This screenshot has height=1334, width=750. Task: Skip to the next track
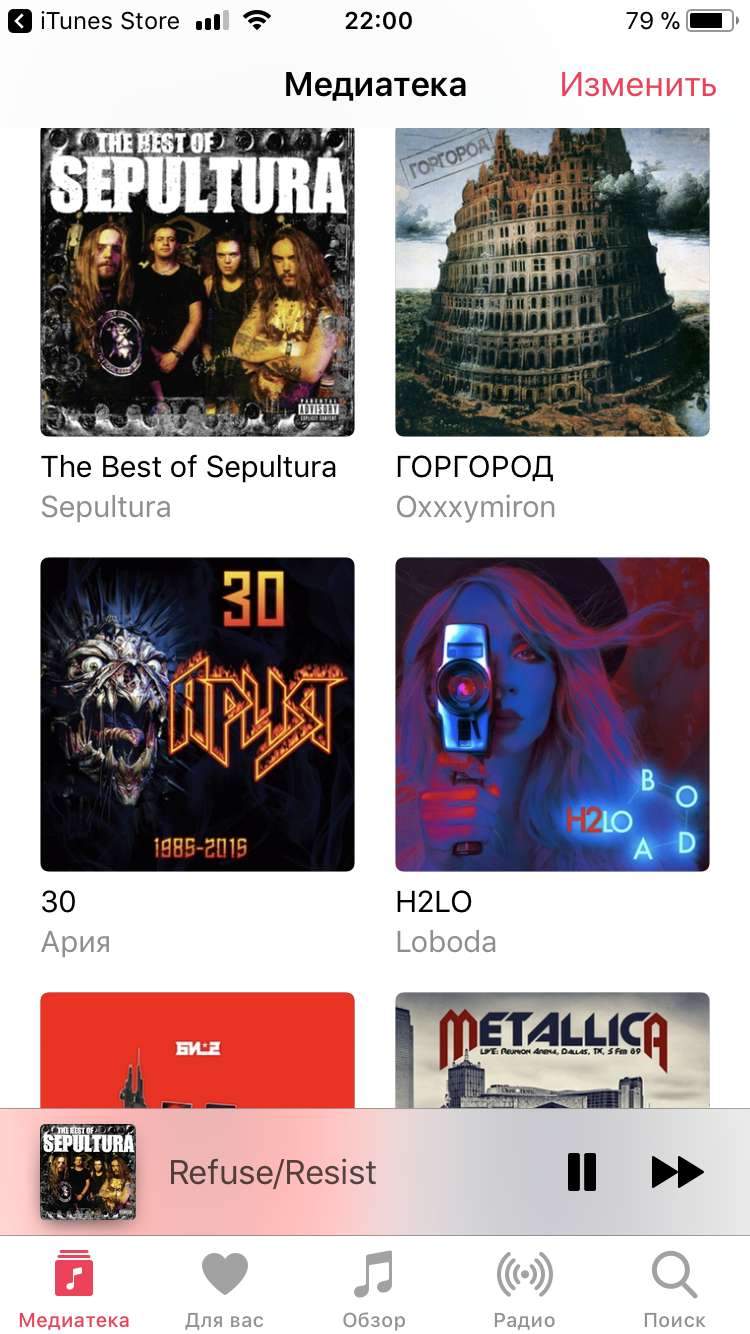677,1172
